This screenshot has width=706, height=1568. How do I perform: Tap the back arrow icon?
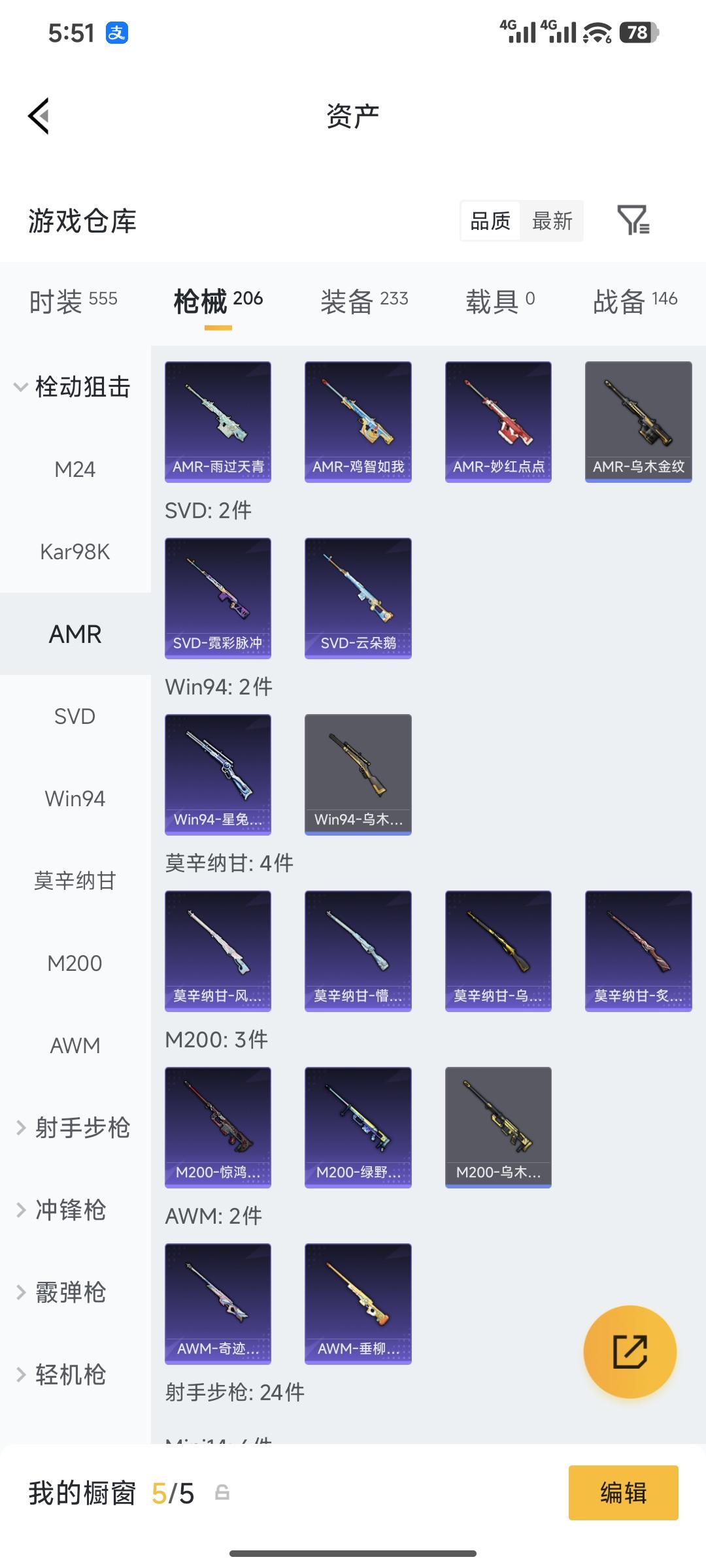pyautogui.click(x=39, y=116)
